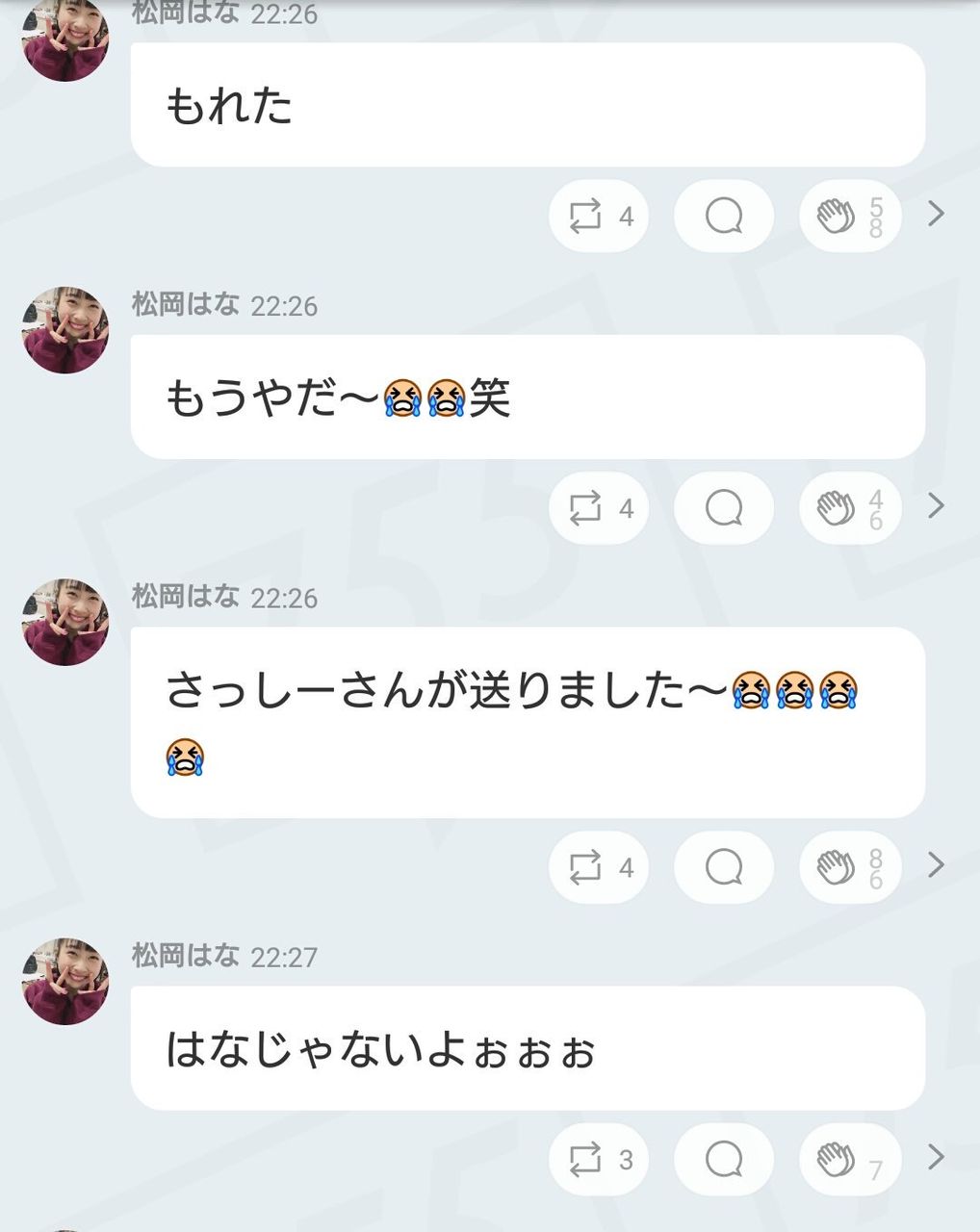Applaud the はなじゃないよ message
This screenshot has width=980, height=1232.
tap(850, 1159)
